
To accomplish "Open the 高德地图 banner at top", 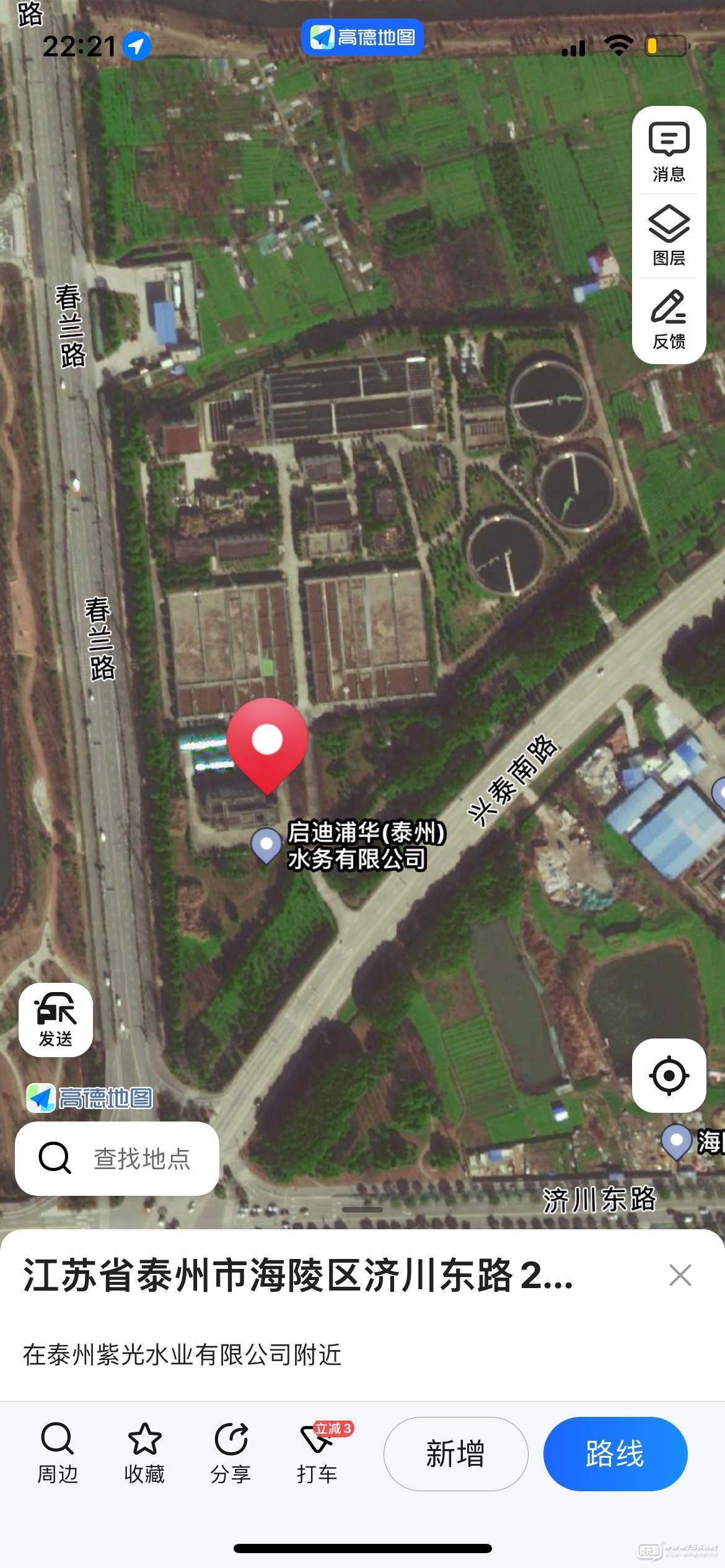I will point(362,37).
